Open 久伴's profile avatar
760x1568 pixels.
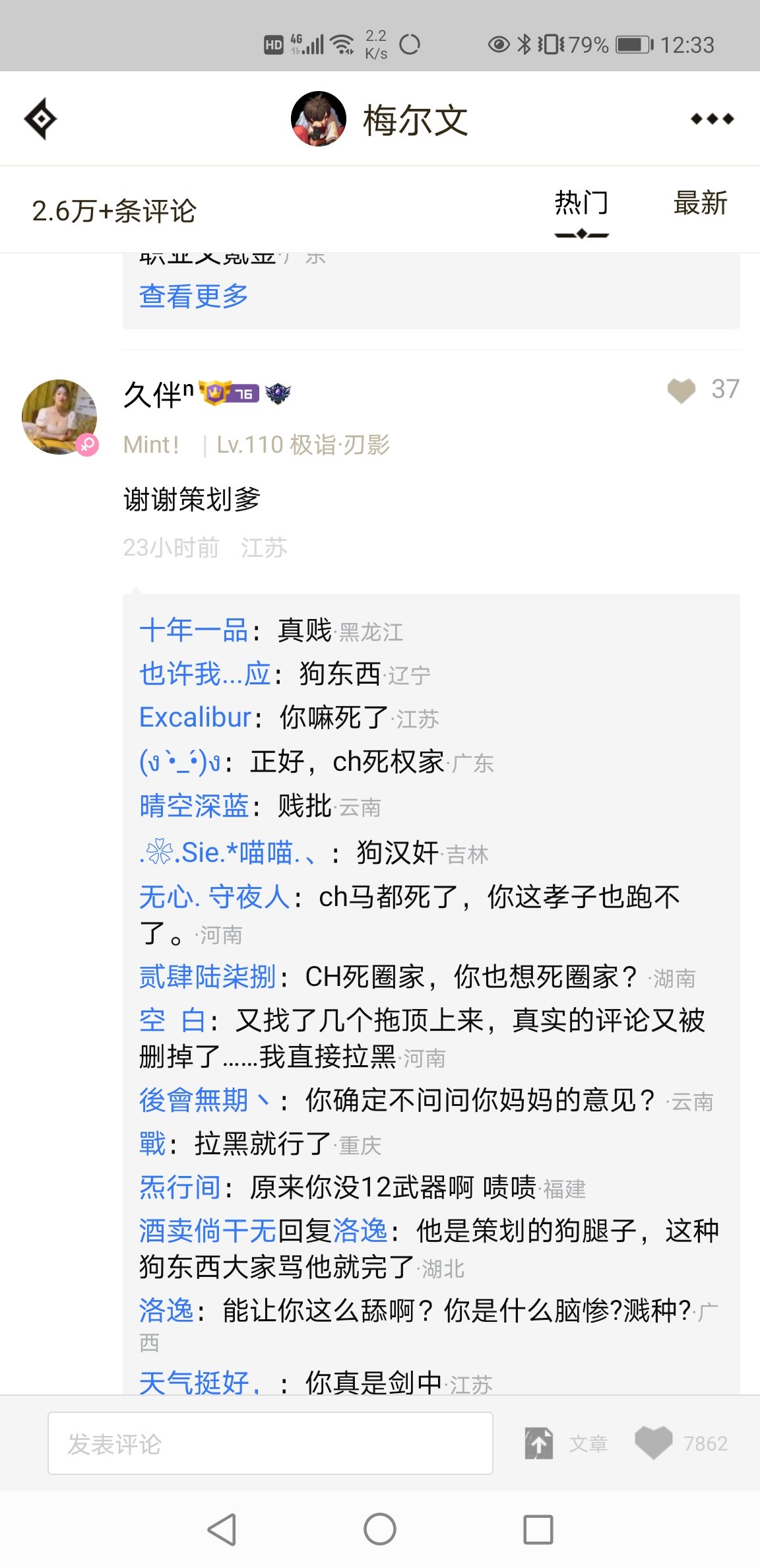pos(59,417)
